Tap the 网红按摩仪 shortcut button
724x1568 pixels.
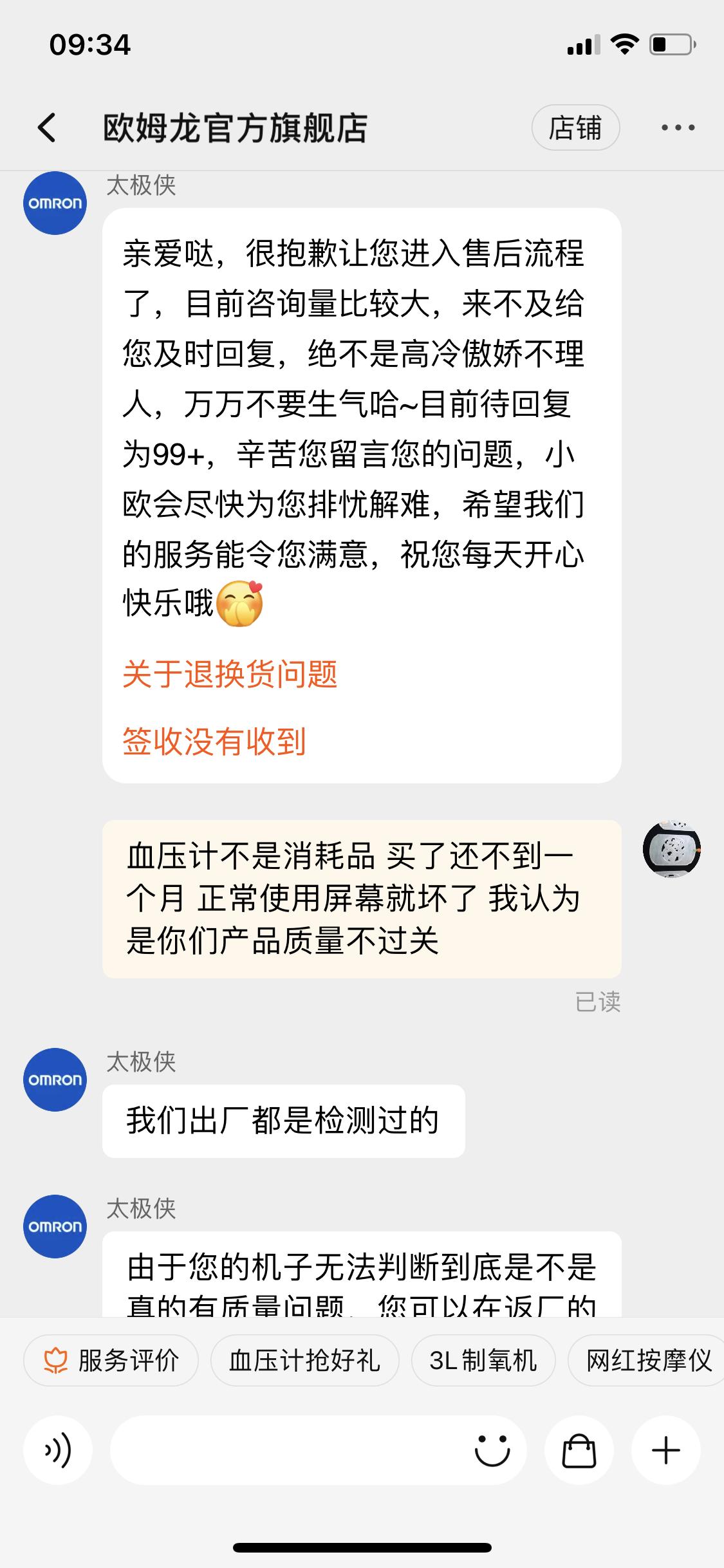648,1360
